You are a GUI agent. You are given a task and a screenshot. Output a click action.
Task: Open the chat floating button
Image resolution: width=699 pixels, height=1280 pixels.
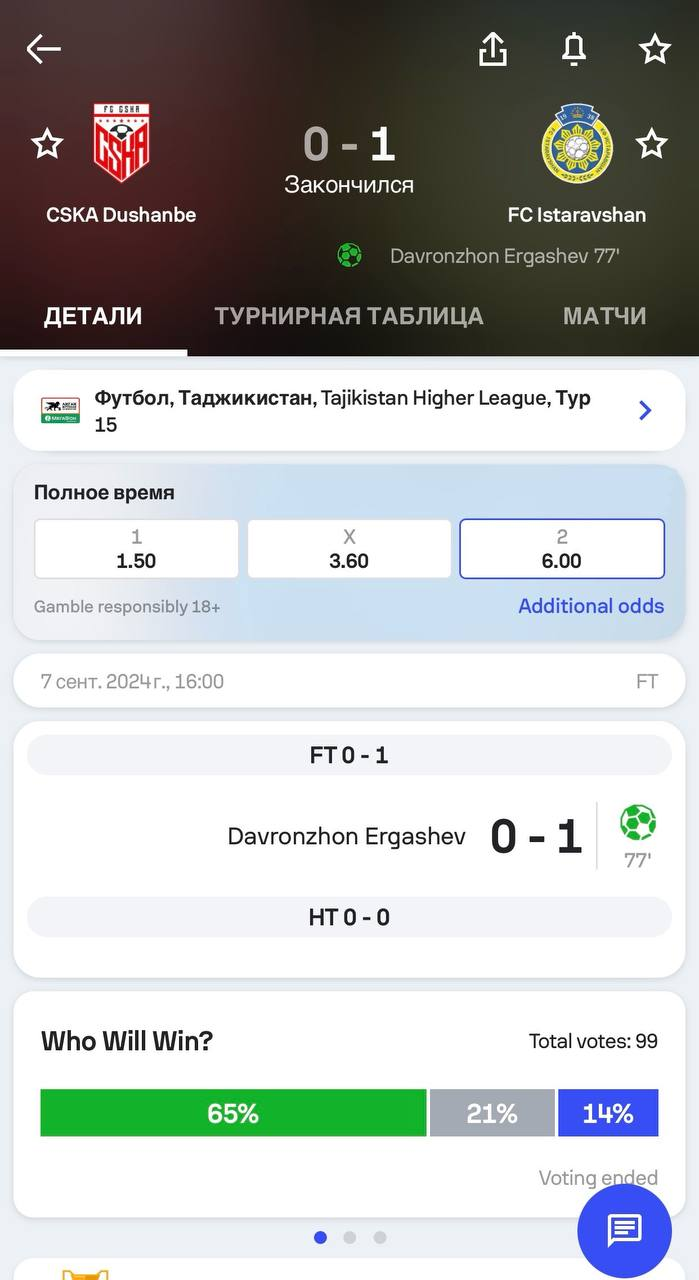coord(624,1230)
